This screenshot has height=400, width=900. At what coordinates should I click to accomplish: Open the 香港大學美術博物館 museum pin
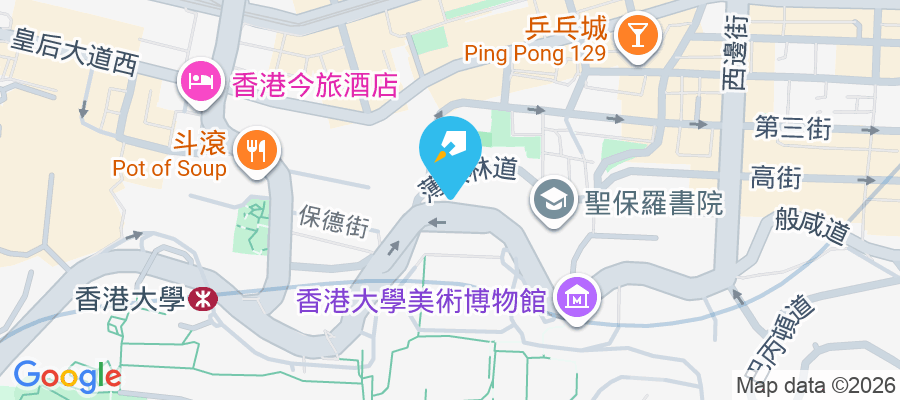(x=578, y=297)
